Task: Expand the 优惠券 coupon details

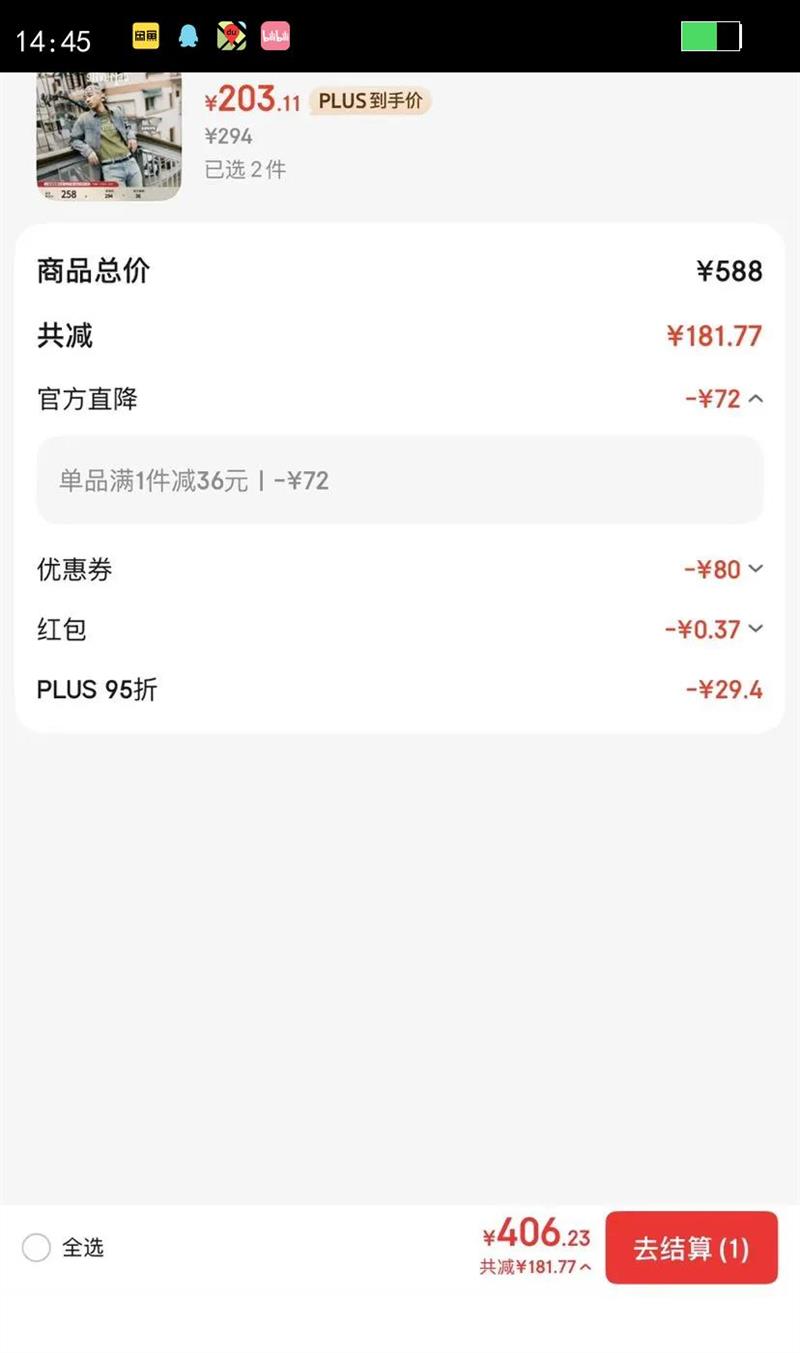Action: click(x=755, y=569)
